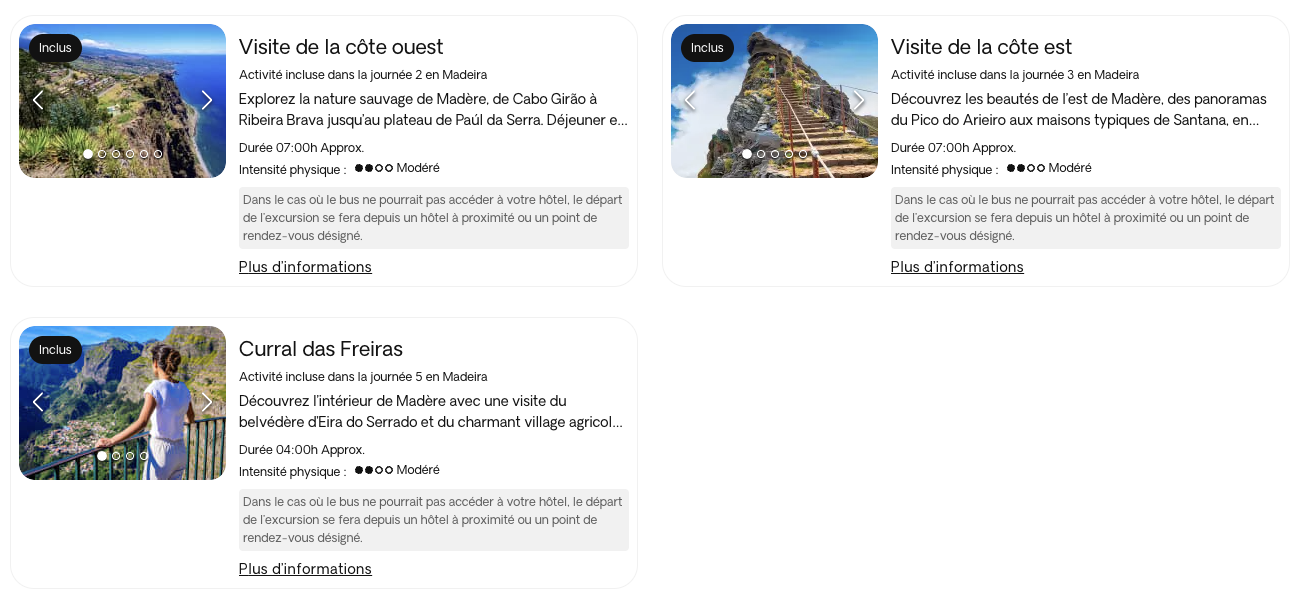The image size is (1298, 598).
Task: Open the Curral das Freiras excursion card
Action: point(320,349)
